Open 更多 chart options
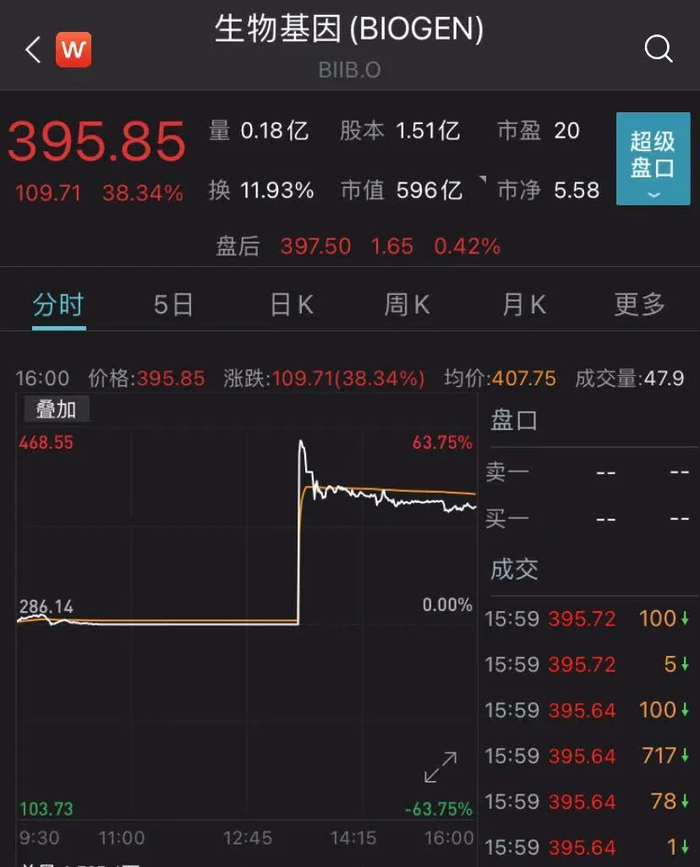The height and width of the screenshot is (867, 700). coord(639,305)
